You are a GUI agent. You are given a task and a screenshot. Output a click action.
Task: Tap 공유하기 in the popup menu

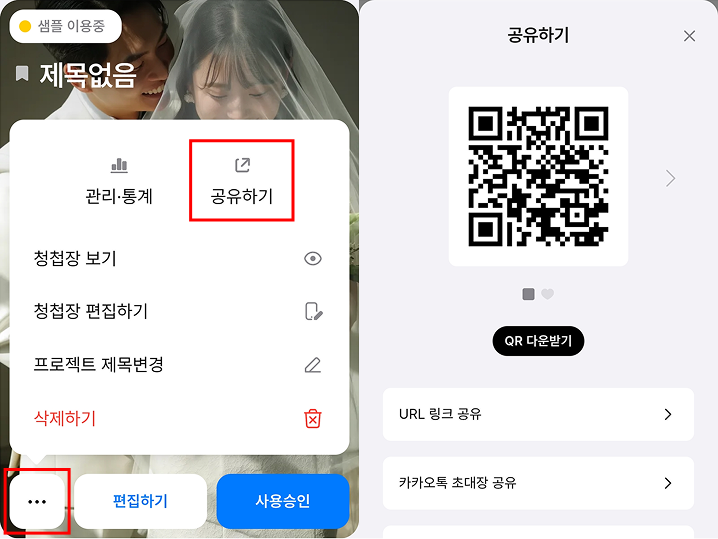(x=242, y=180)
